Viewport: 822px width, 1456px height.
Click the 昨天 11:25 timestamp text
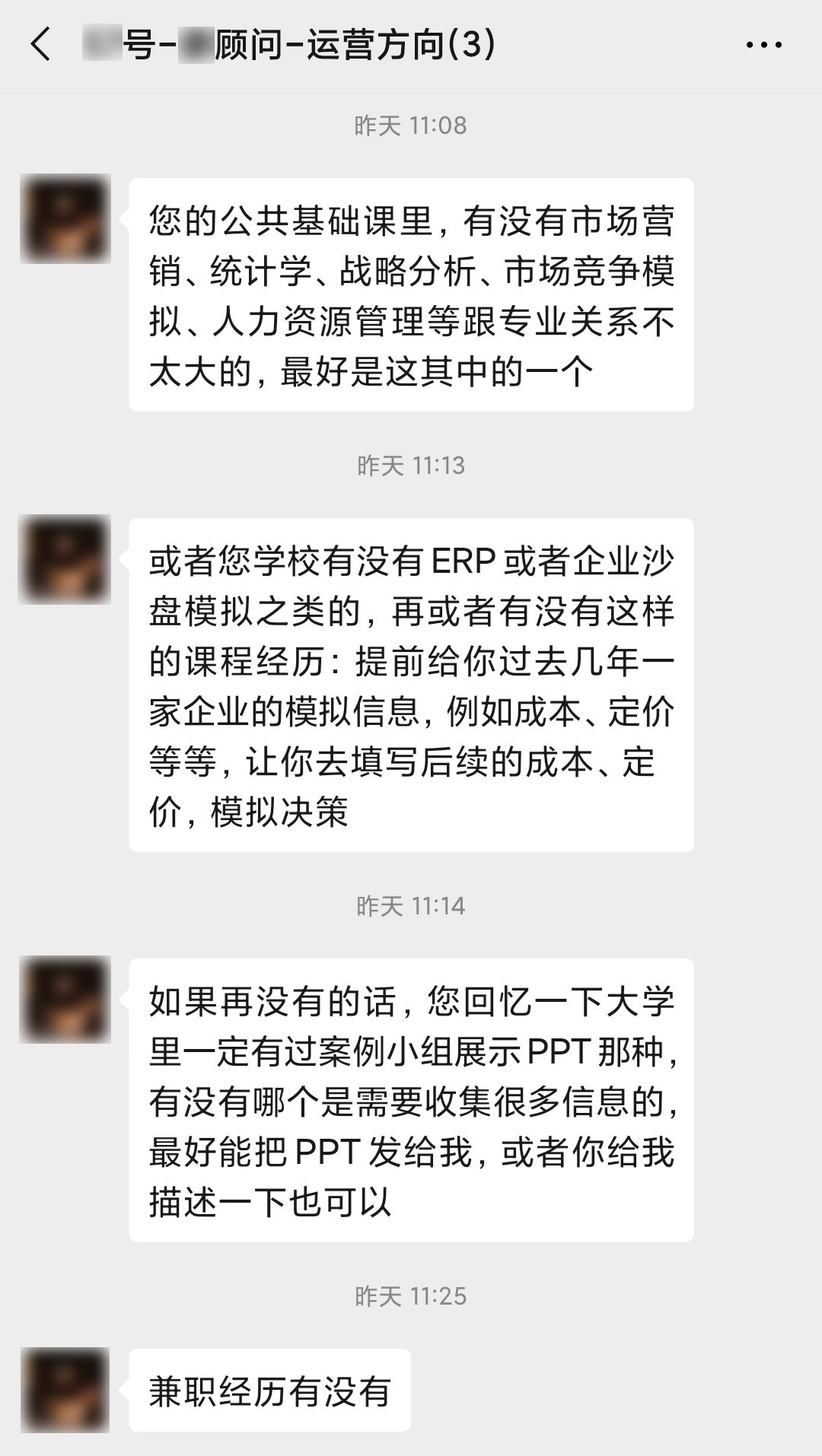coord(411,1295)
